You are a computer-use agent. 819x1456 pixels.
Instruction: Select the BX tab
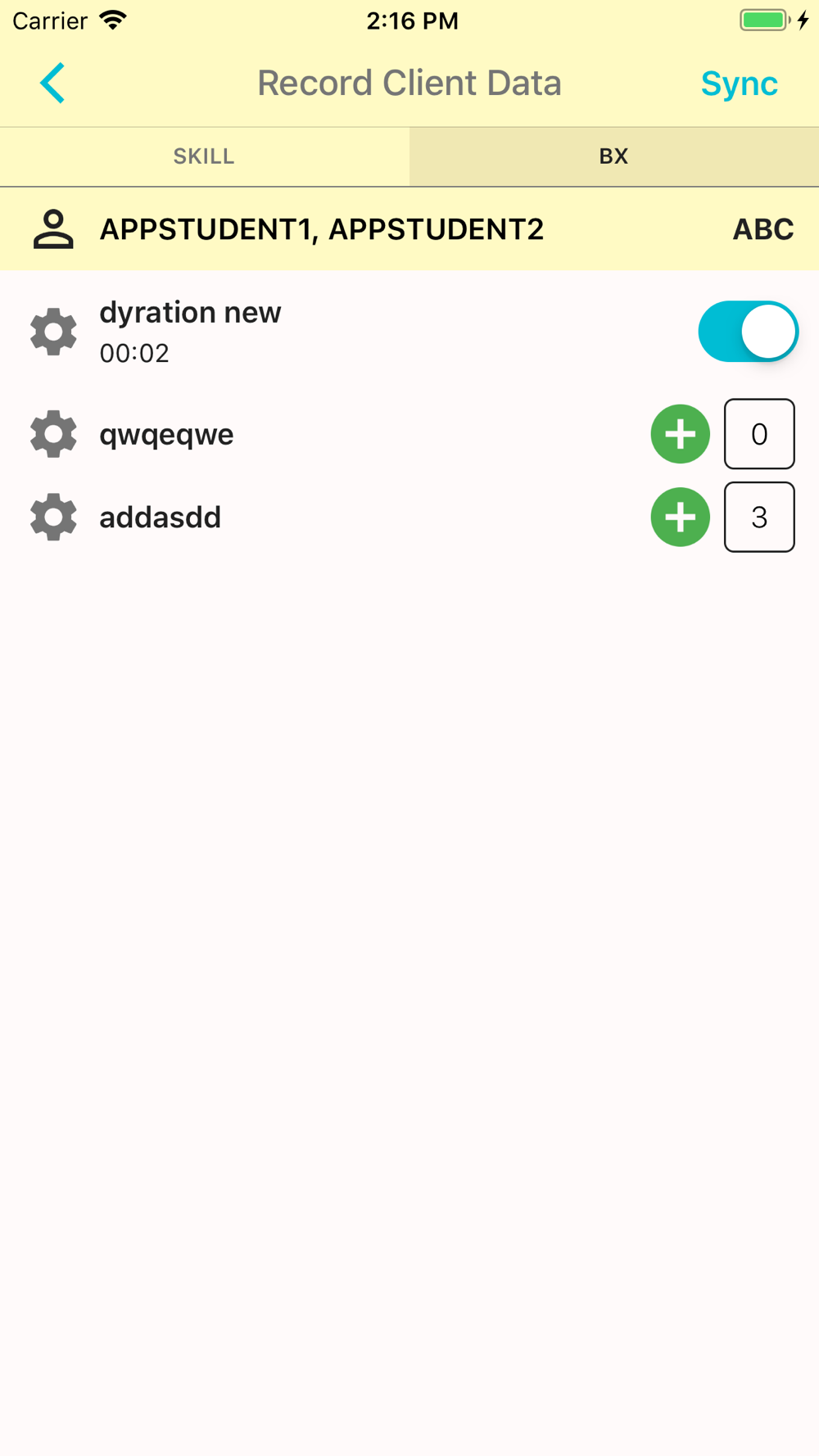pyautogui.click(x=614, y=156)
